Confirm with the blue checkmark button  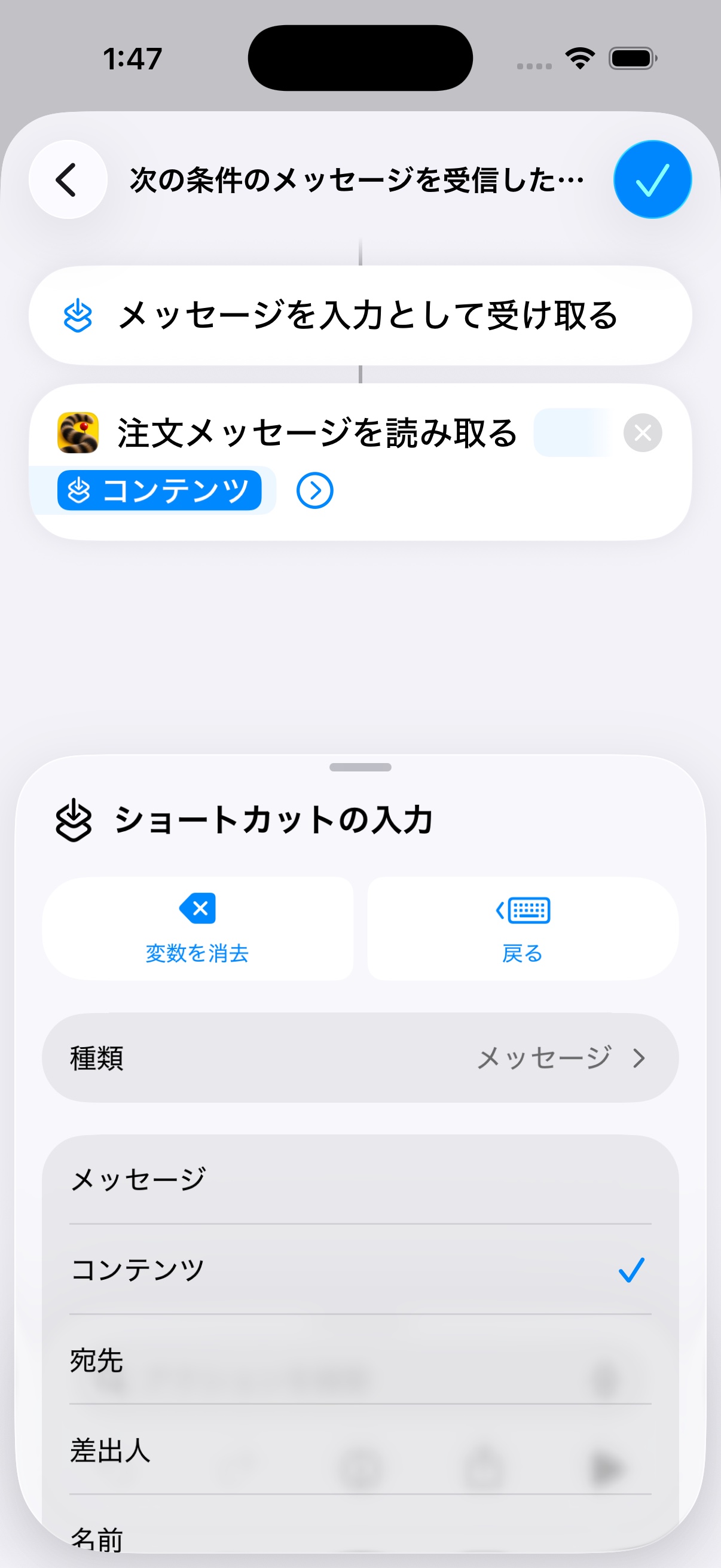(652, 179)
